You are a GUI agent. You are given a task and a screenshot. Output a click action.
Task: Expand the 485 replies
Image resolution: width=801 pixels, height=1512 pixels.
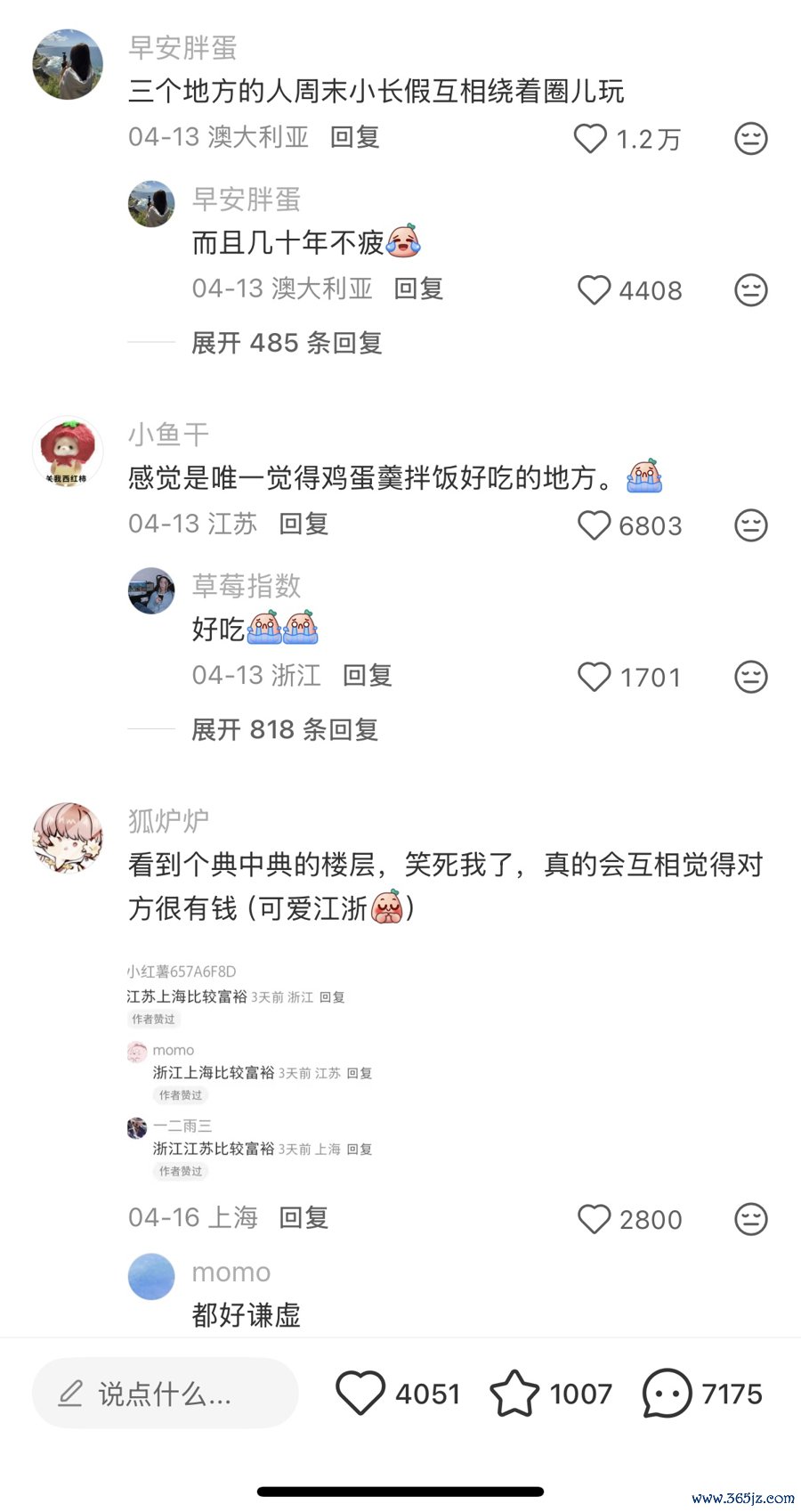click(x=287, y=343)
